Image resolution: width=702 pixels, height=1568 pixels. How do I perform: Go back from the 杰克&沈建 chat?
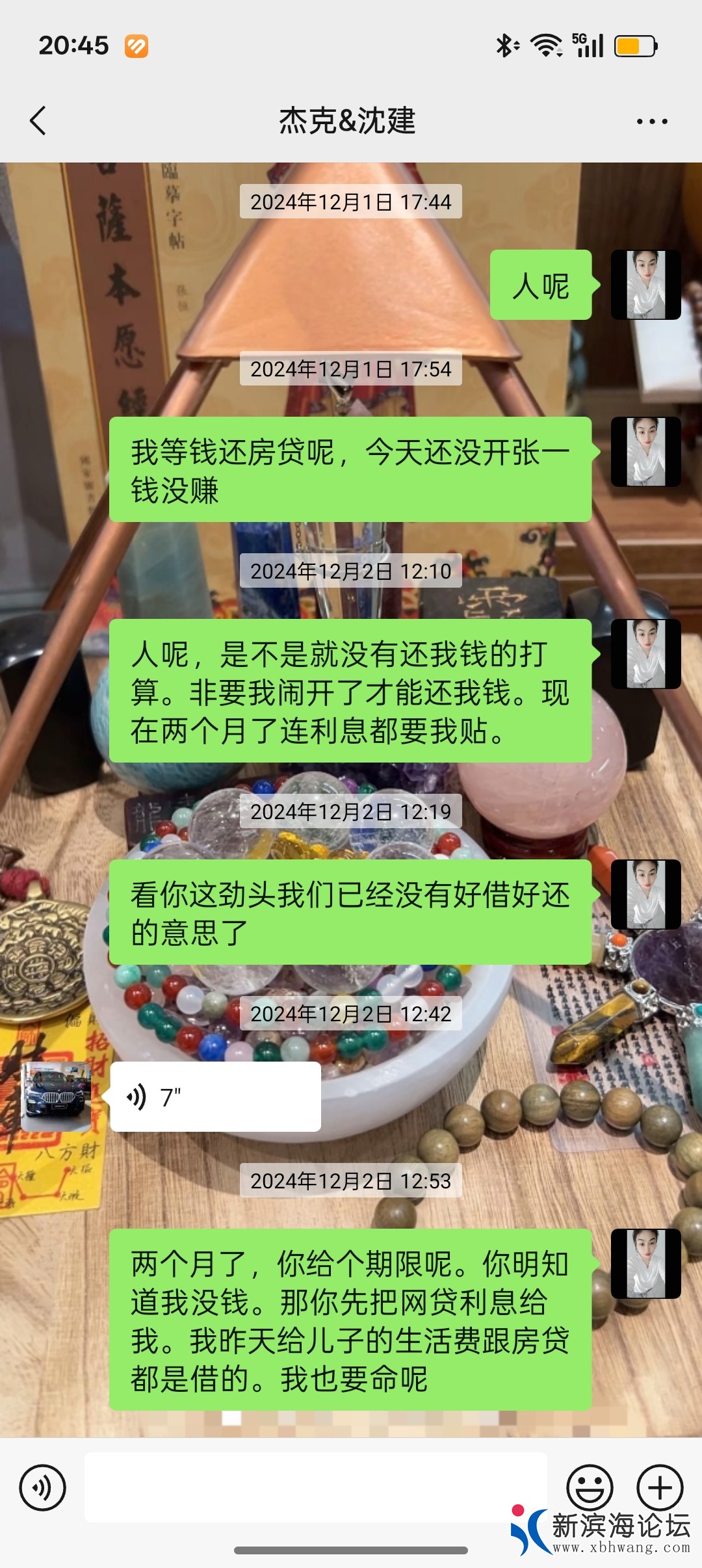pos(38,121)
